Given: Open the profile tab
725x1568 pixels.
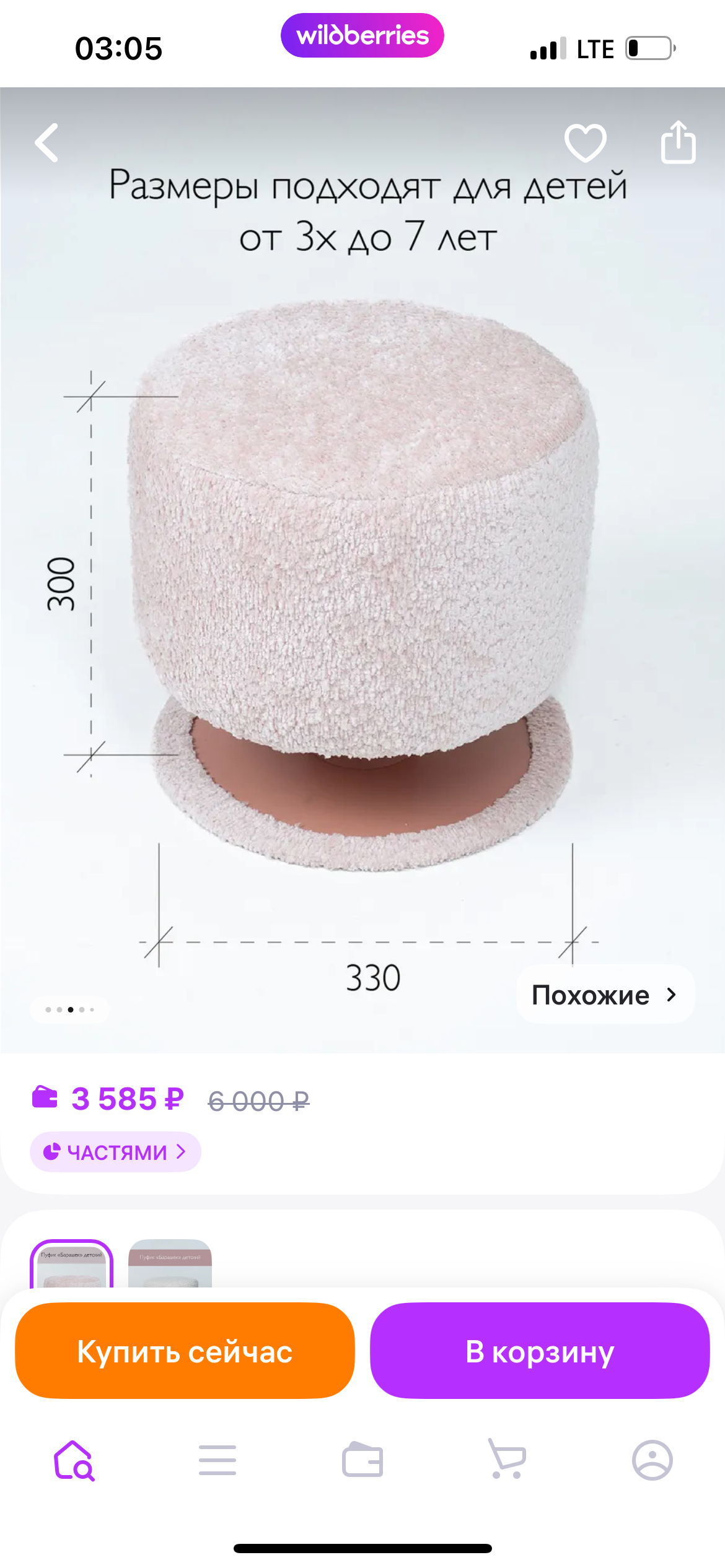Looking at the screenshot, I should pyautogui.click(x=652, y=1460).
